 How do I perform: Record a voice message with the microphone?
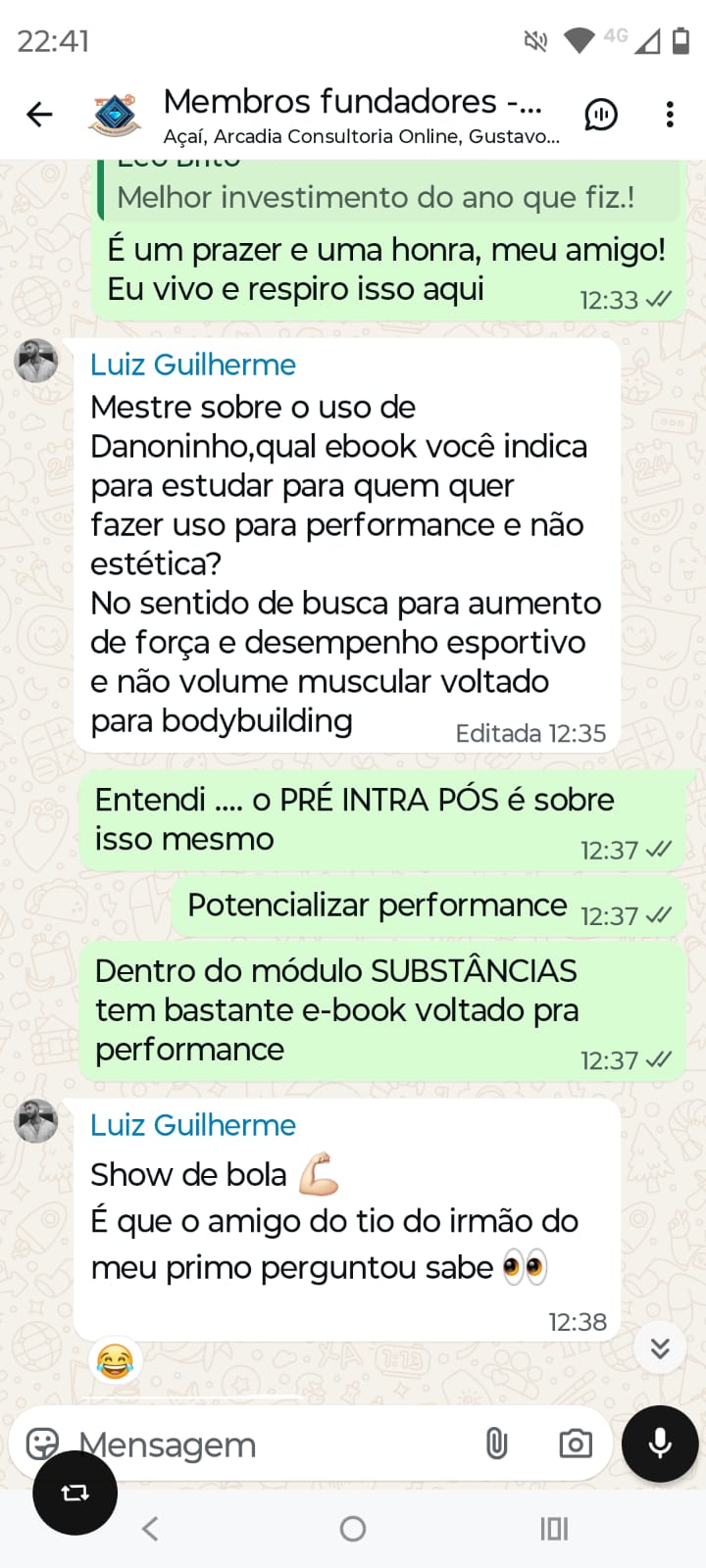tap(660, 1444)
